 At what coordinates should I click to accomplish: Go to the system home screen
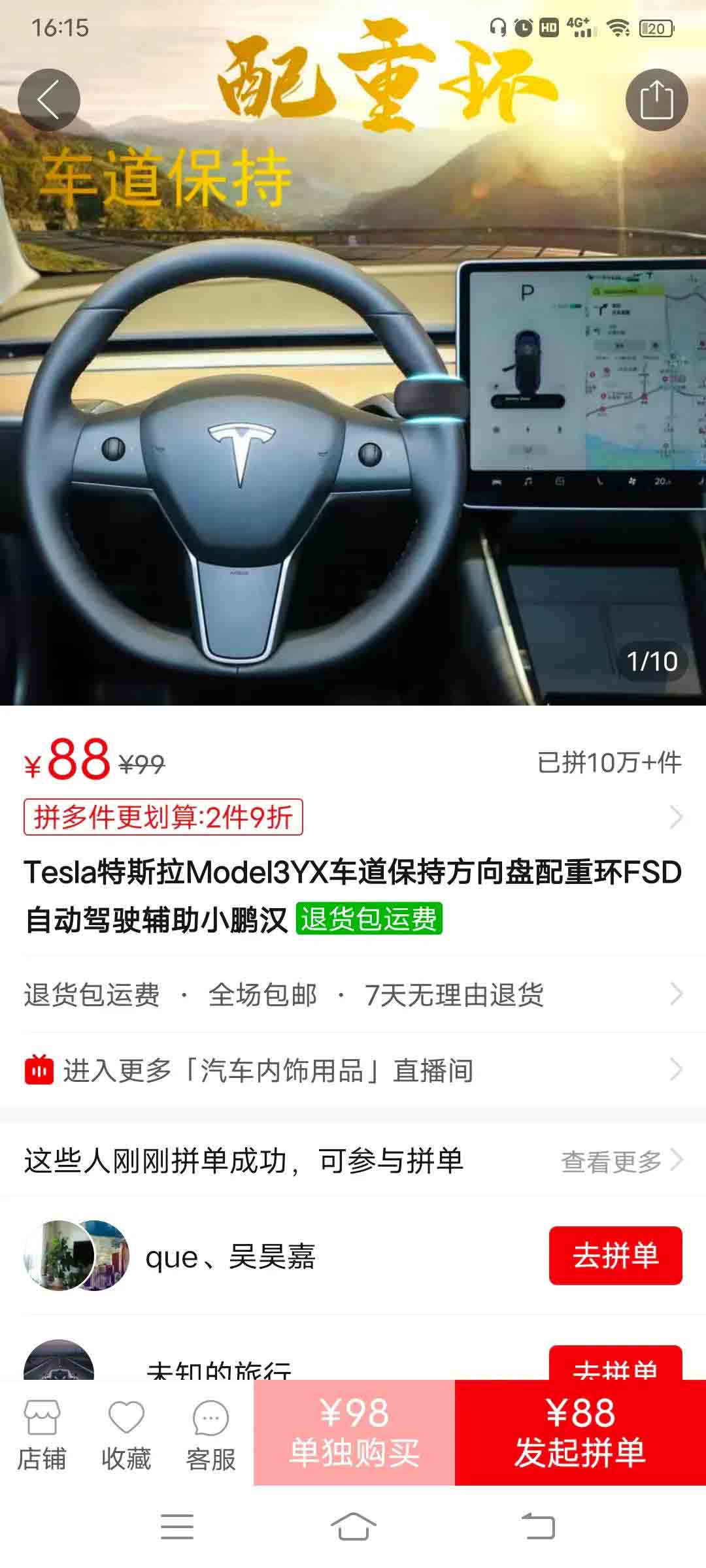point(353,1527)
